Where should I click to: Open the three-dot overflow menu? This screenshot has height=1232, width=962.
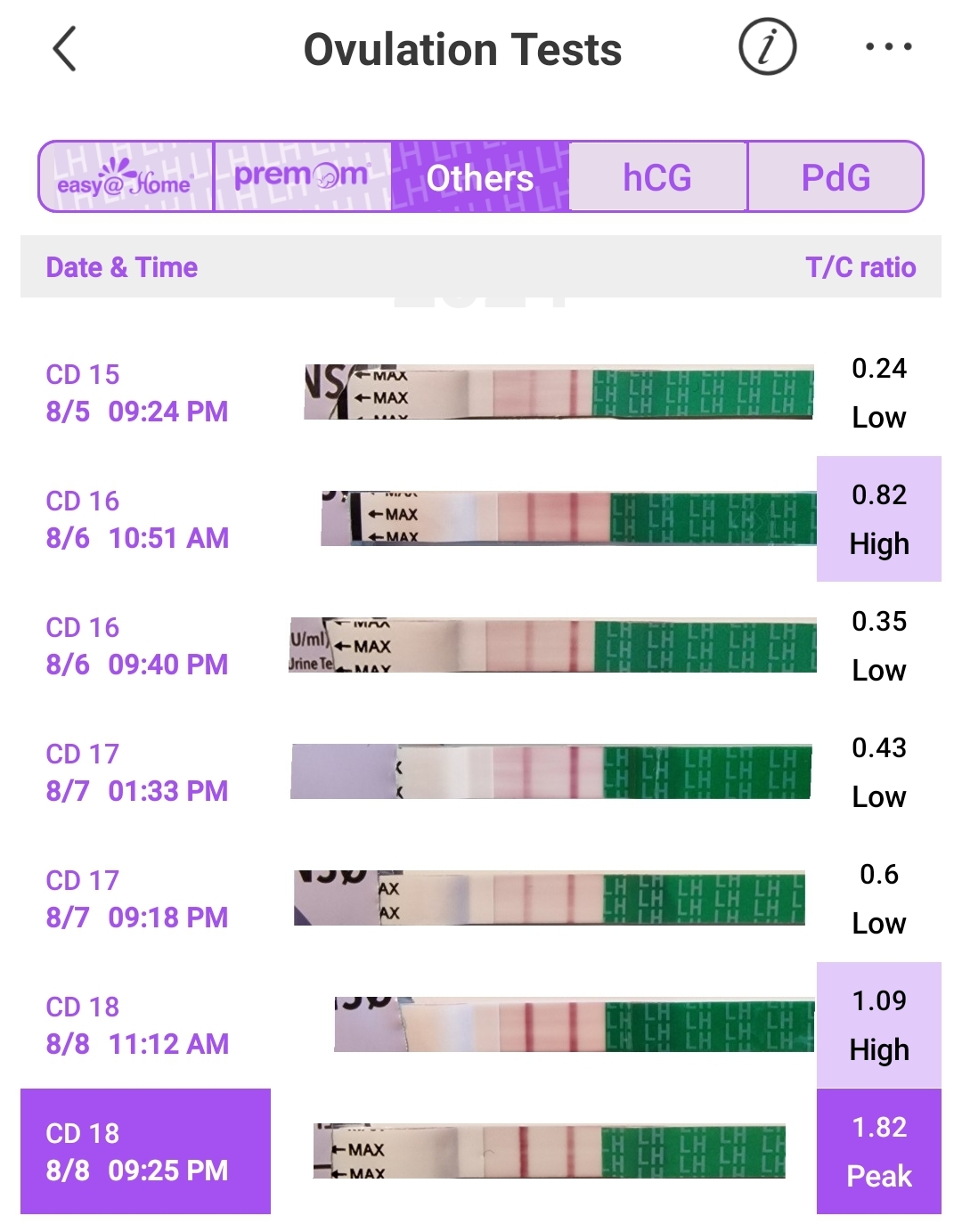[x=888, y=47]
